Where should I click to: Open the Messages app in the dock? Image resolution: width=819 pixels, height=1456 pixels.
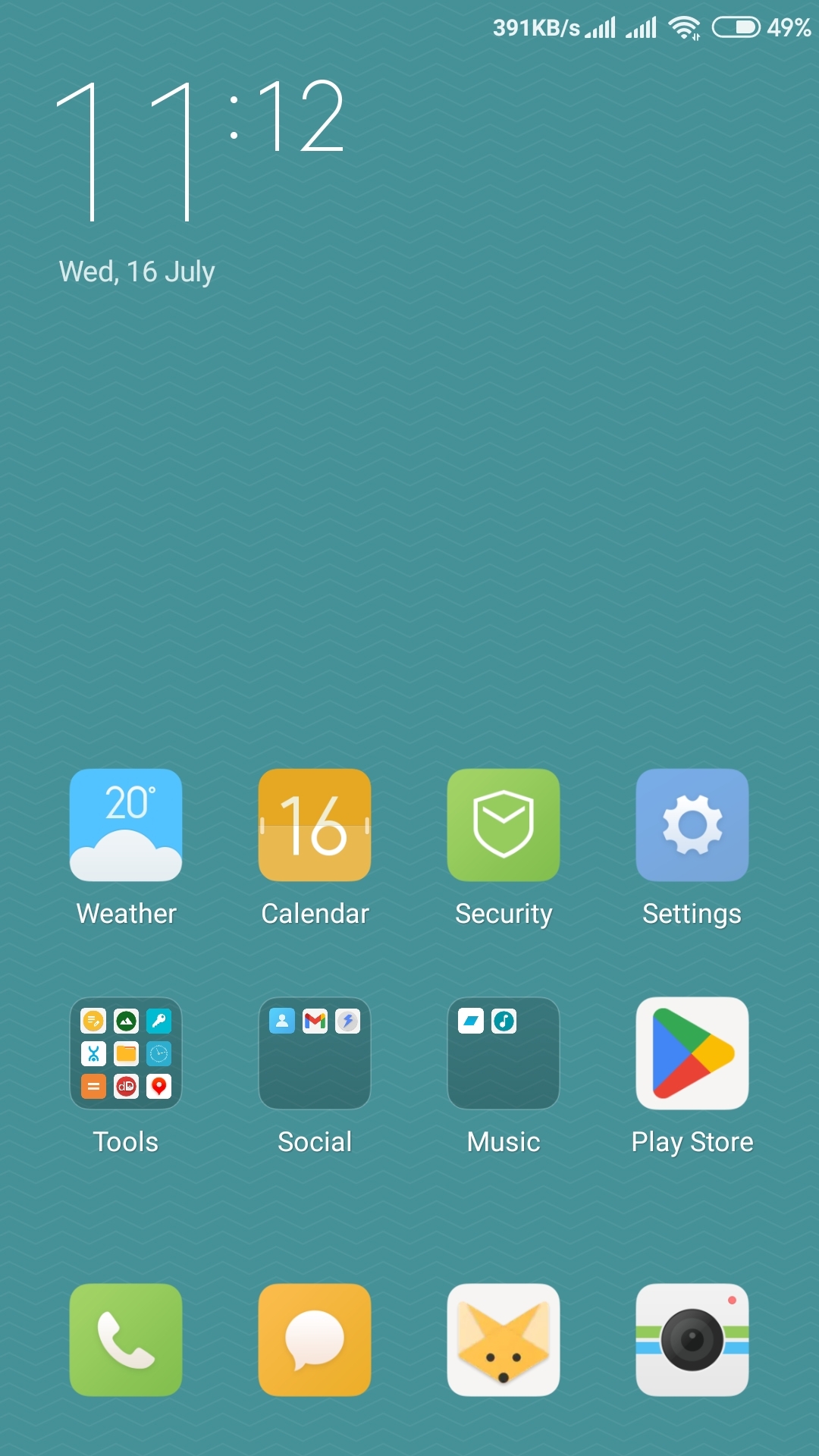[315, 1340]
